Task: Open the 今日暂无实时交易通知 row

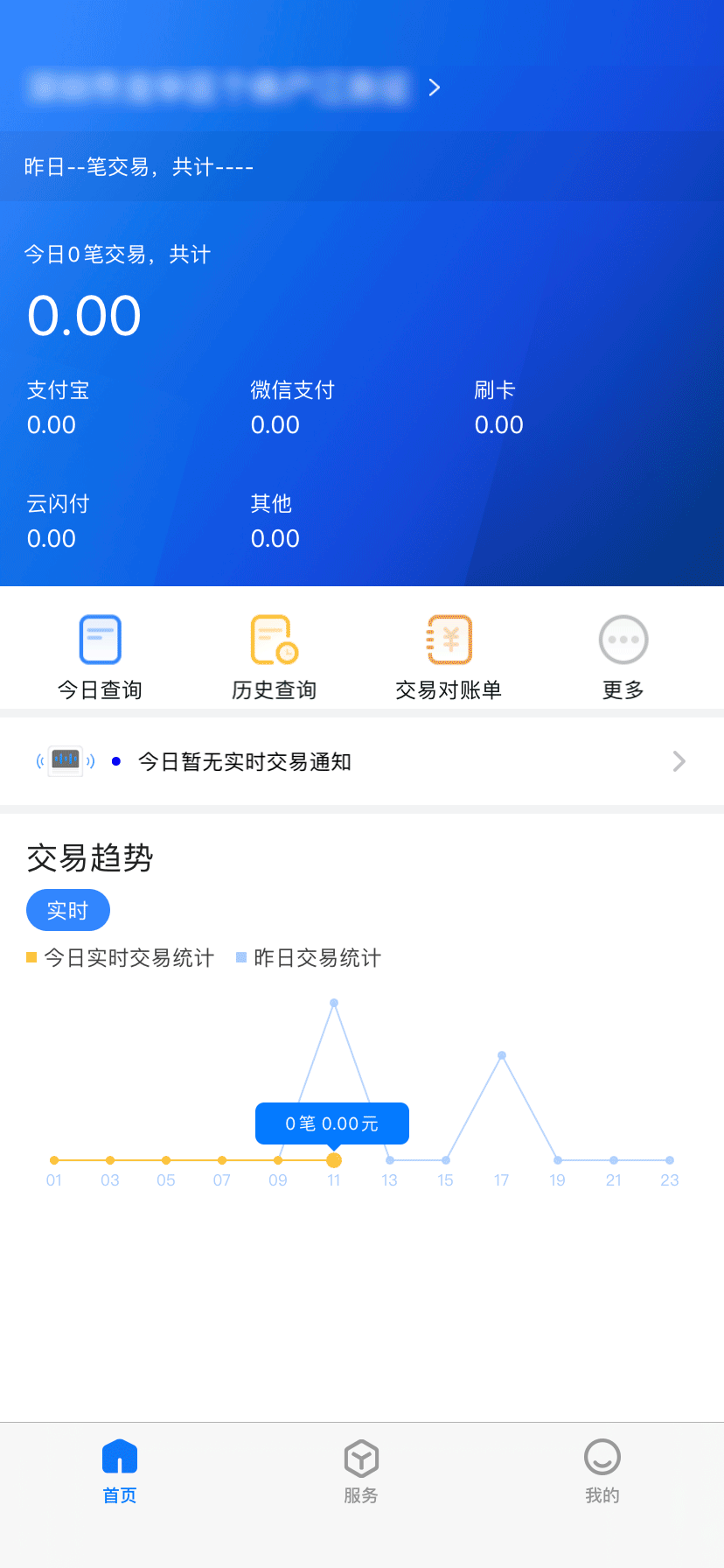Action: click(362, 761)
